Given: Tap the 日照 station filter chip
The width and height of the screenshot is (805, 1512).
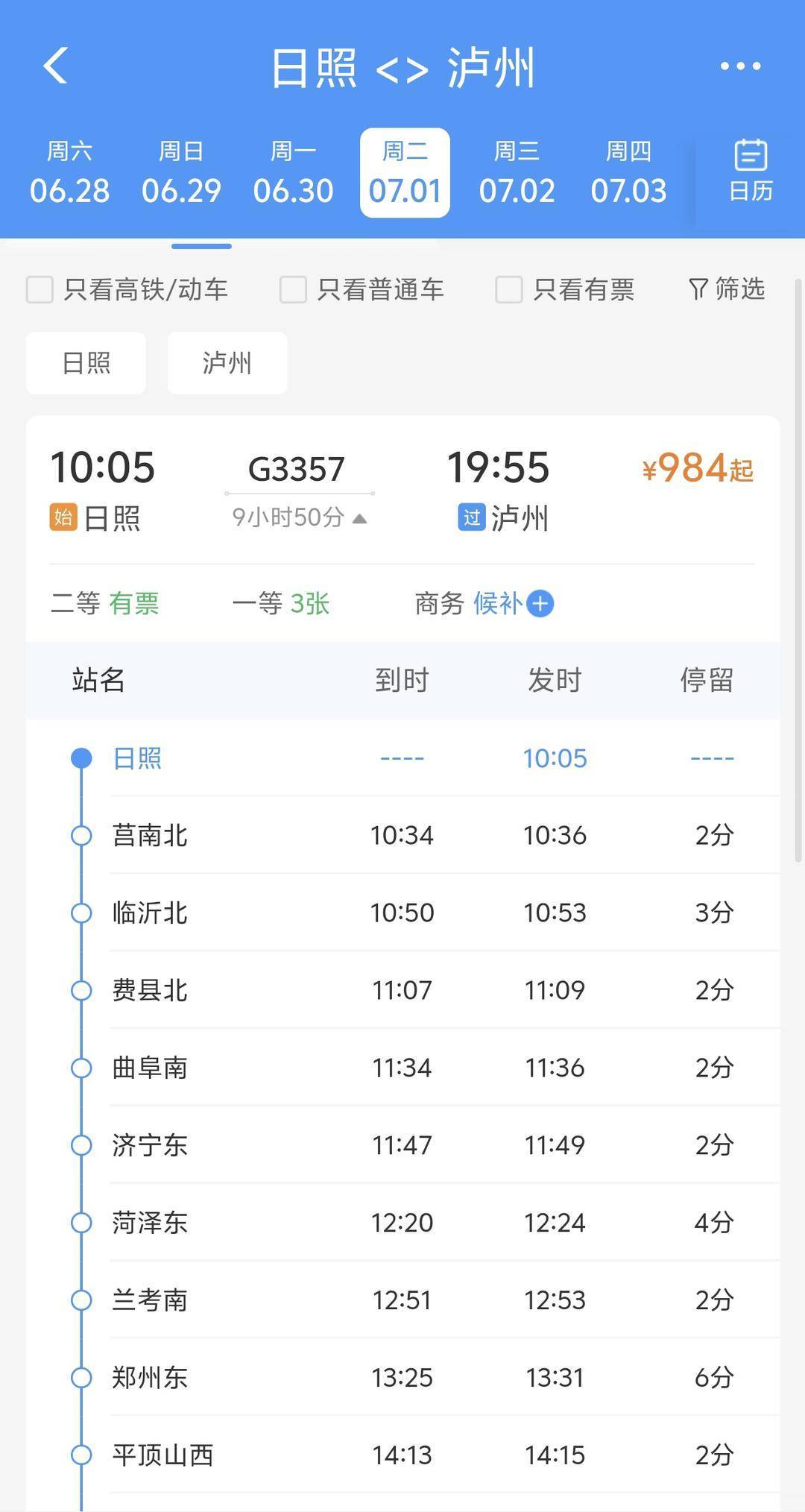Looking at the screenshot, I should (x=85, y=363).
